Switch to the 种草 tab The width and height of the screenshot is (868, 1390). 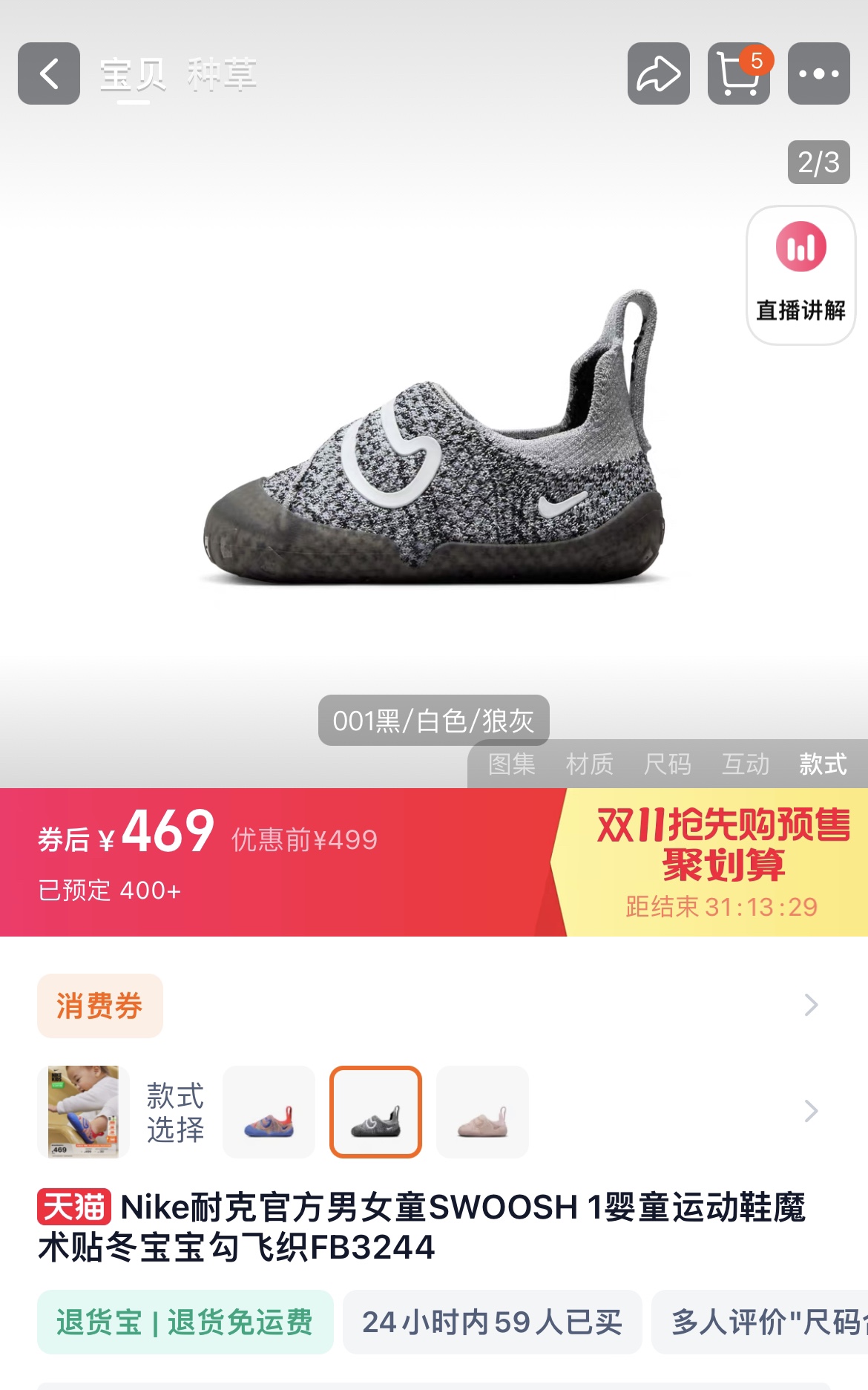click(x=221, y=75)
